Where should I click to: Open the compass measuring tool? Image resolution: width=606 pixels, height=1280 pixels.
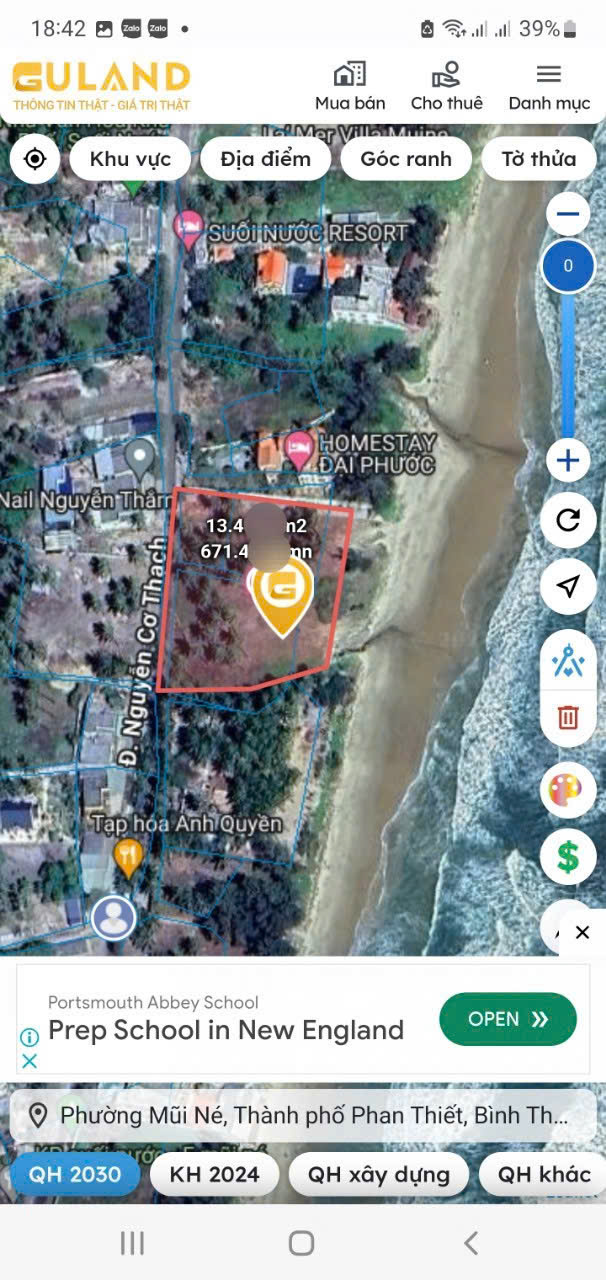pyautogui.click(x=568, y=660)
